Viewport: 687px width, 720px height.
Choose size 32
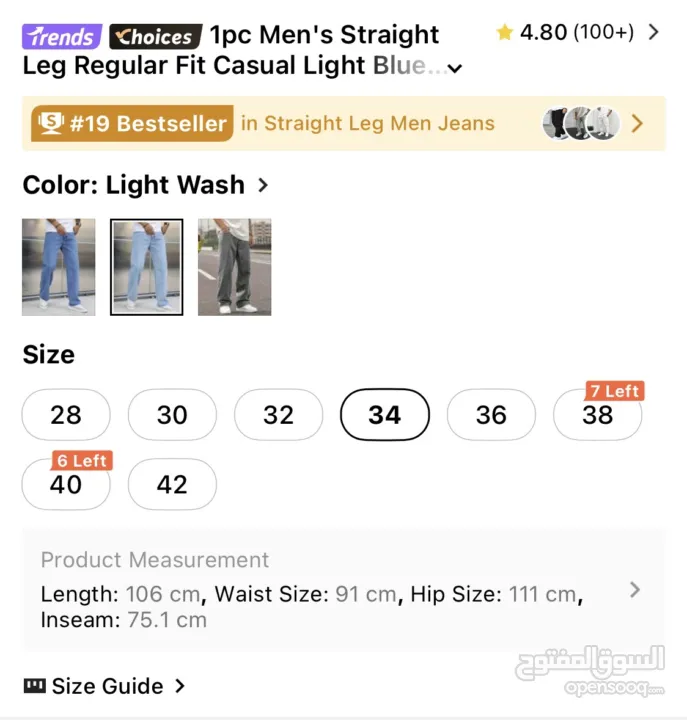click(x=278, y=415)
